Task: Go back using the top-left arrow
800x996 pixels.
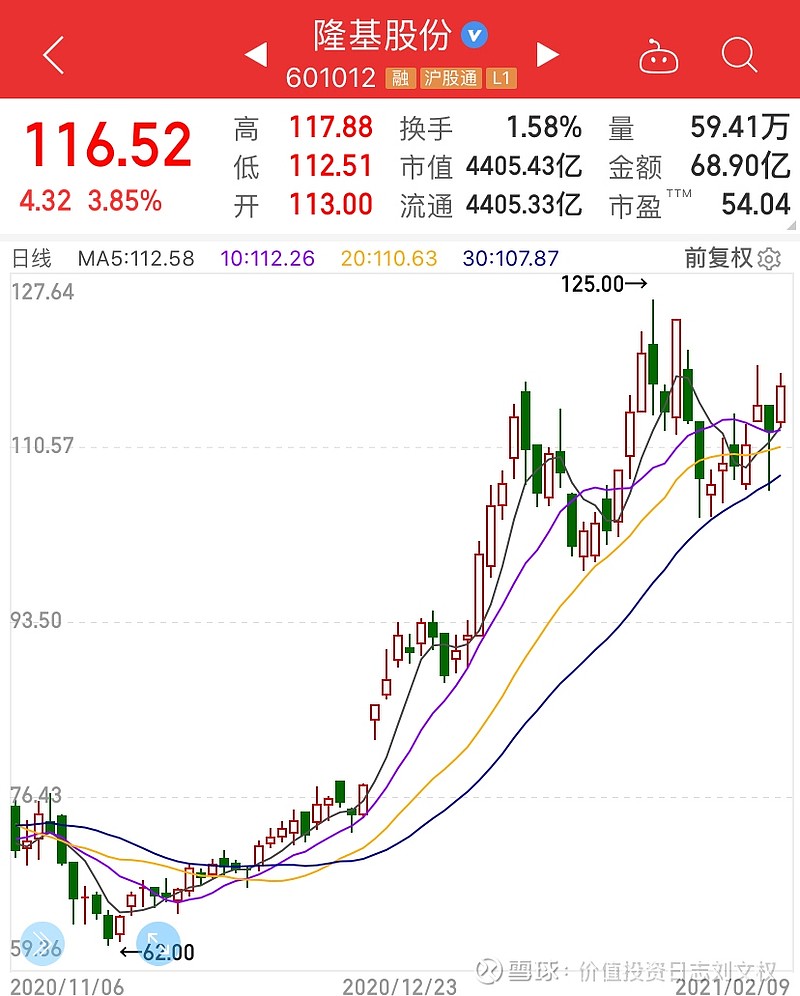Action: 54,55
